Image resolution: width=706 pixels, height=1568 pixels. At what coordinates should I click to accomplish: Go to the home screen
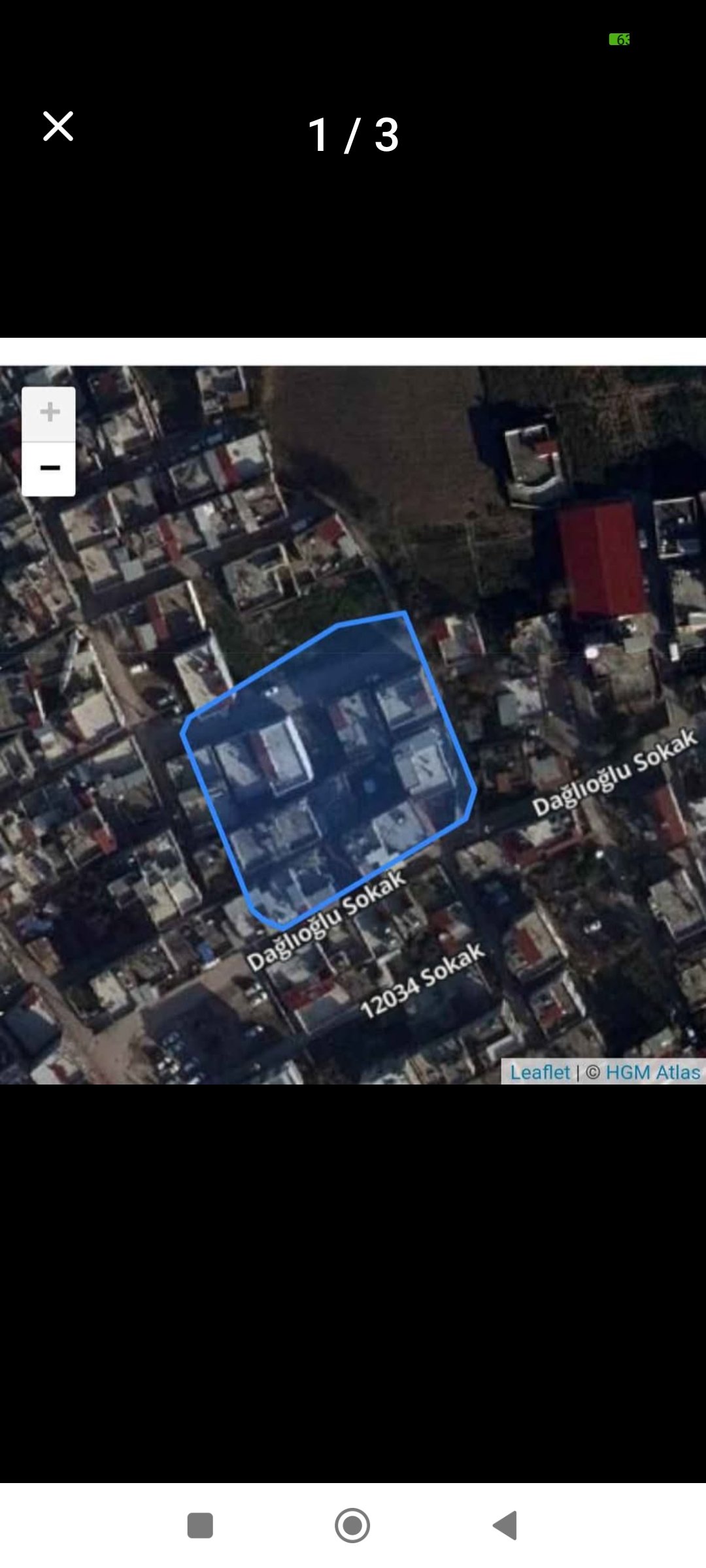352,1526
